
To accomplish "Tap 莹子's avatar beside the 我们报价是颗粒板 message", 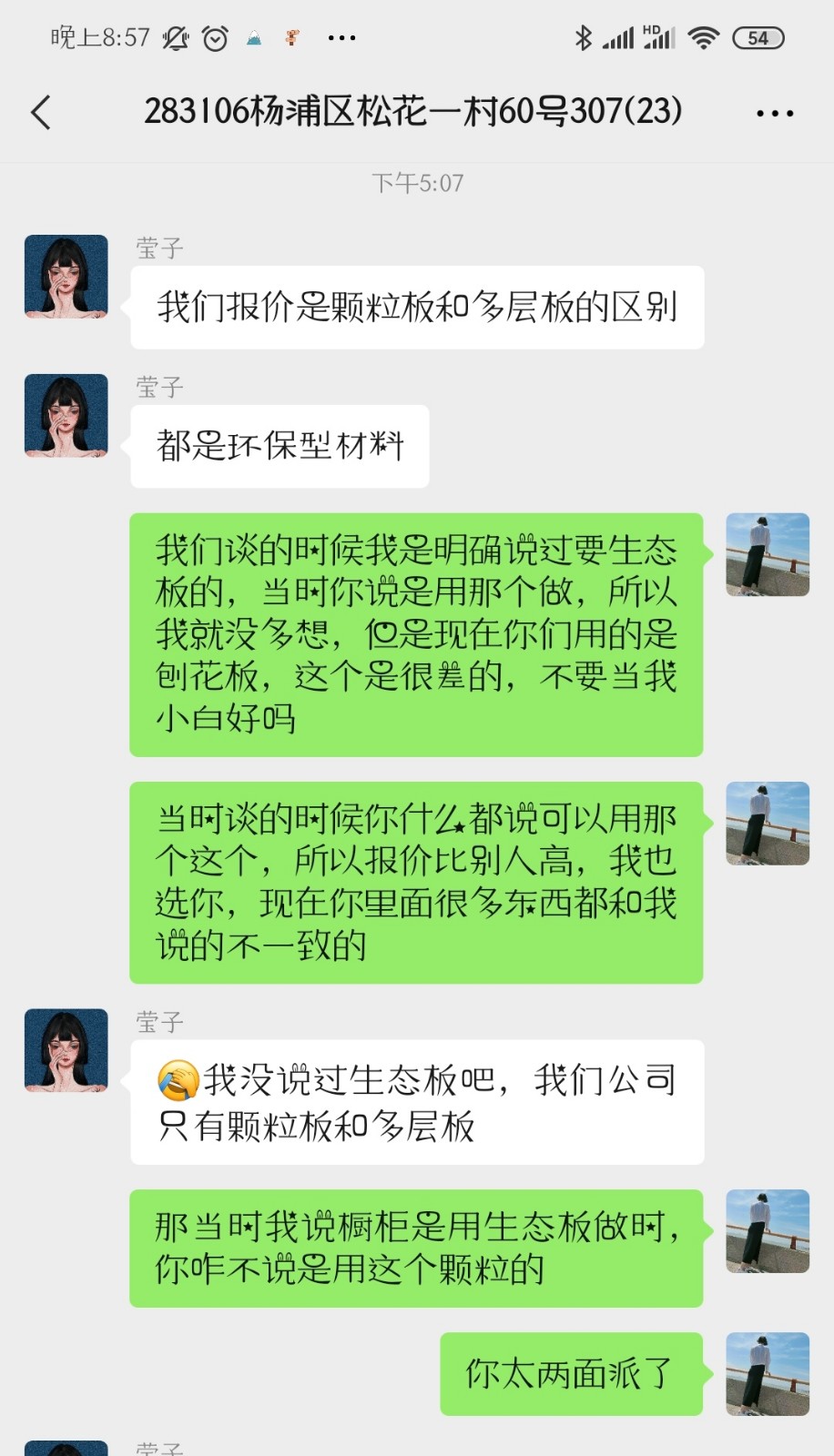I will click(x=66, y=276).
